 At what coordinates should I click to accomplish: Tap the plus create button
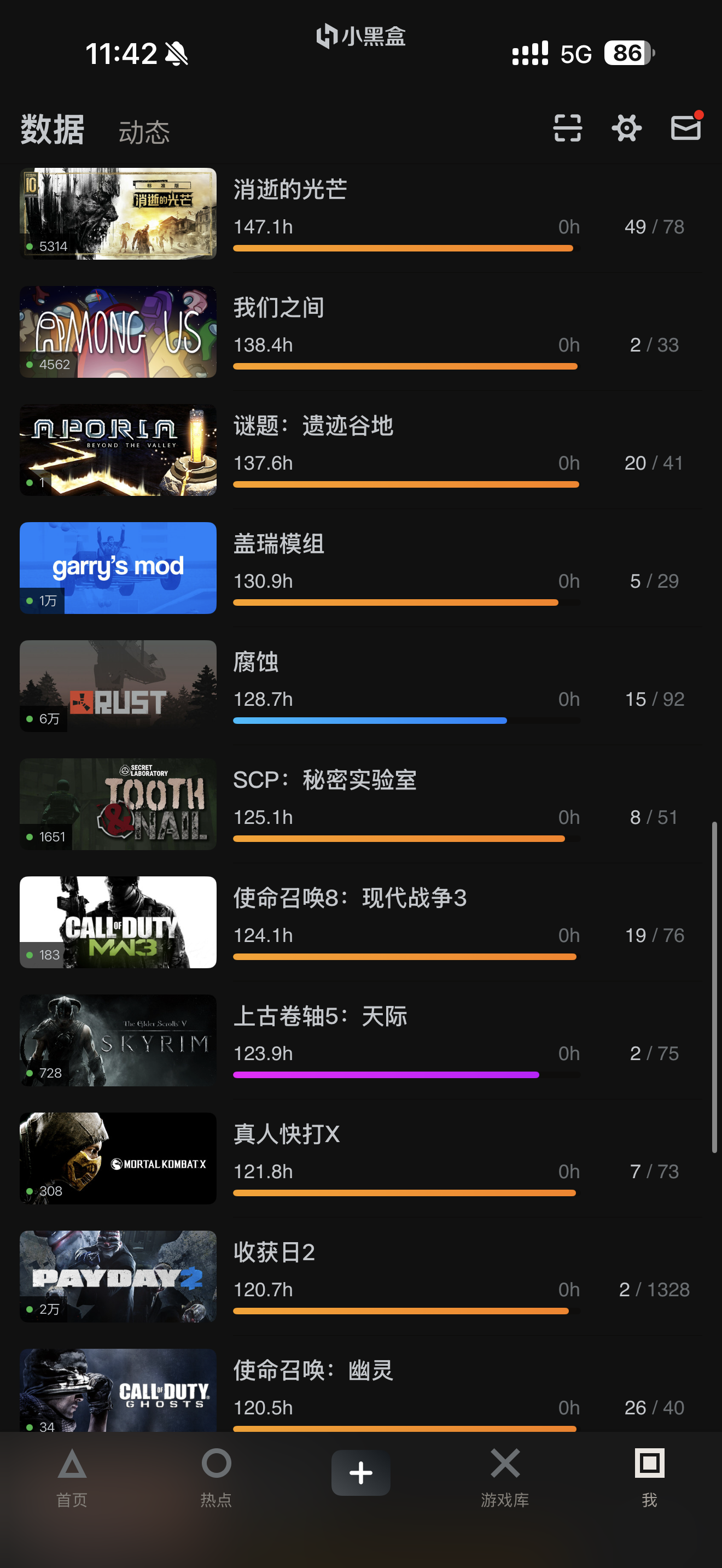coord(360,1473)
